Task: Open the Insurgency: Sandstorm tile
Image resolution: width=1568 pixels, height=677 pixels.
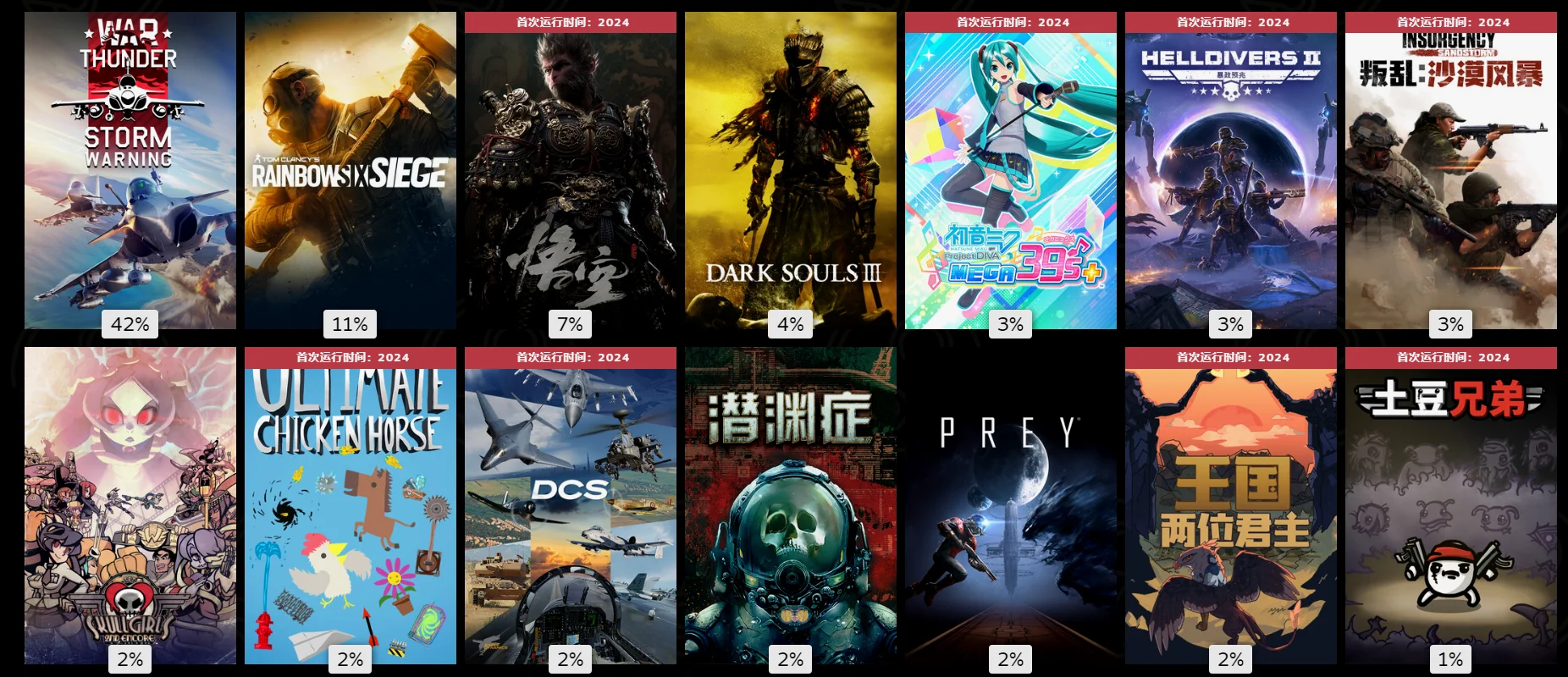Action: pyautogui.click(x=1451, y=178)
